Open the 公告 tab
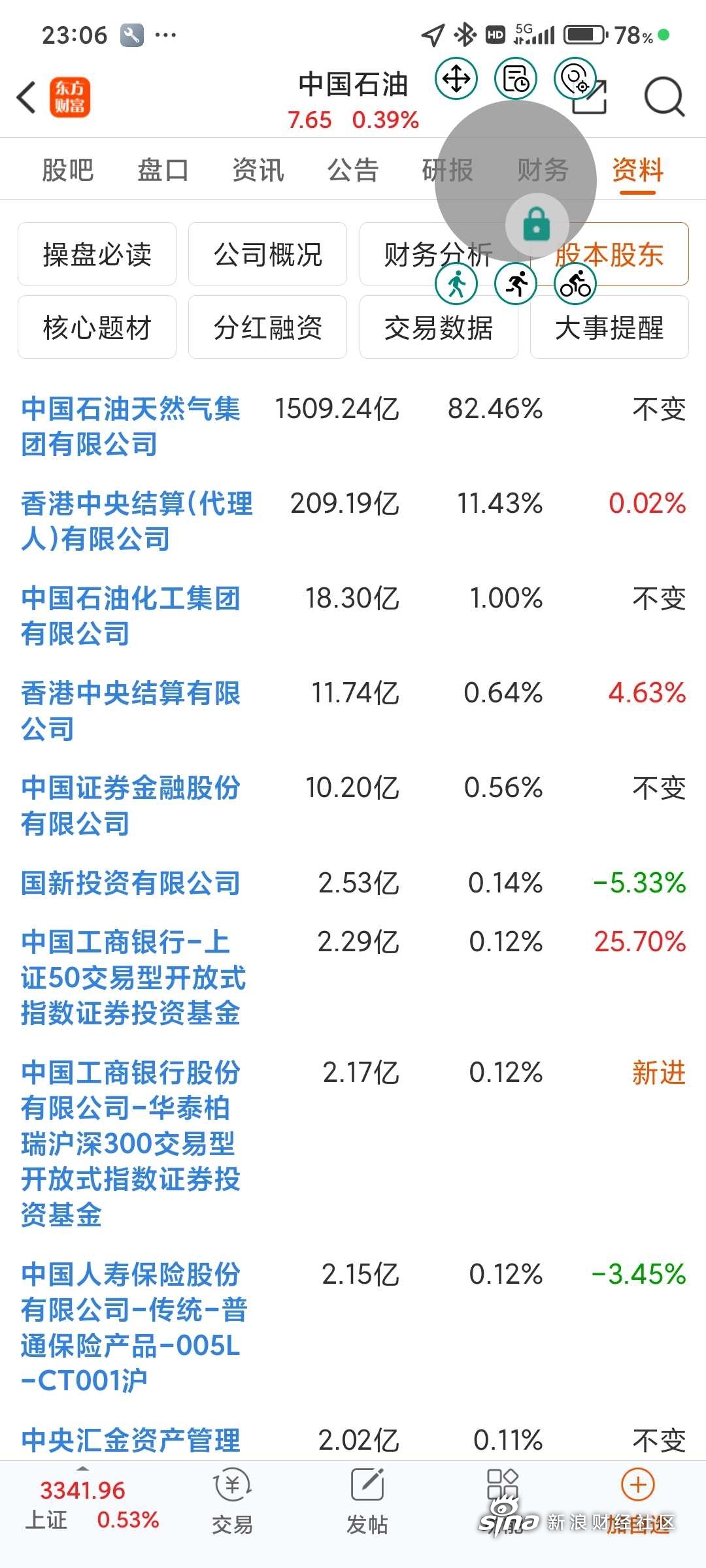The image size is (706, 1568). 353,170
